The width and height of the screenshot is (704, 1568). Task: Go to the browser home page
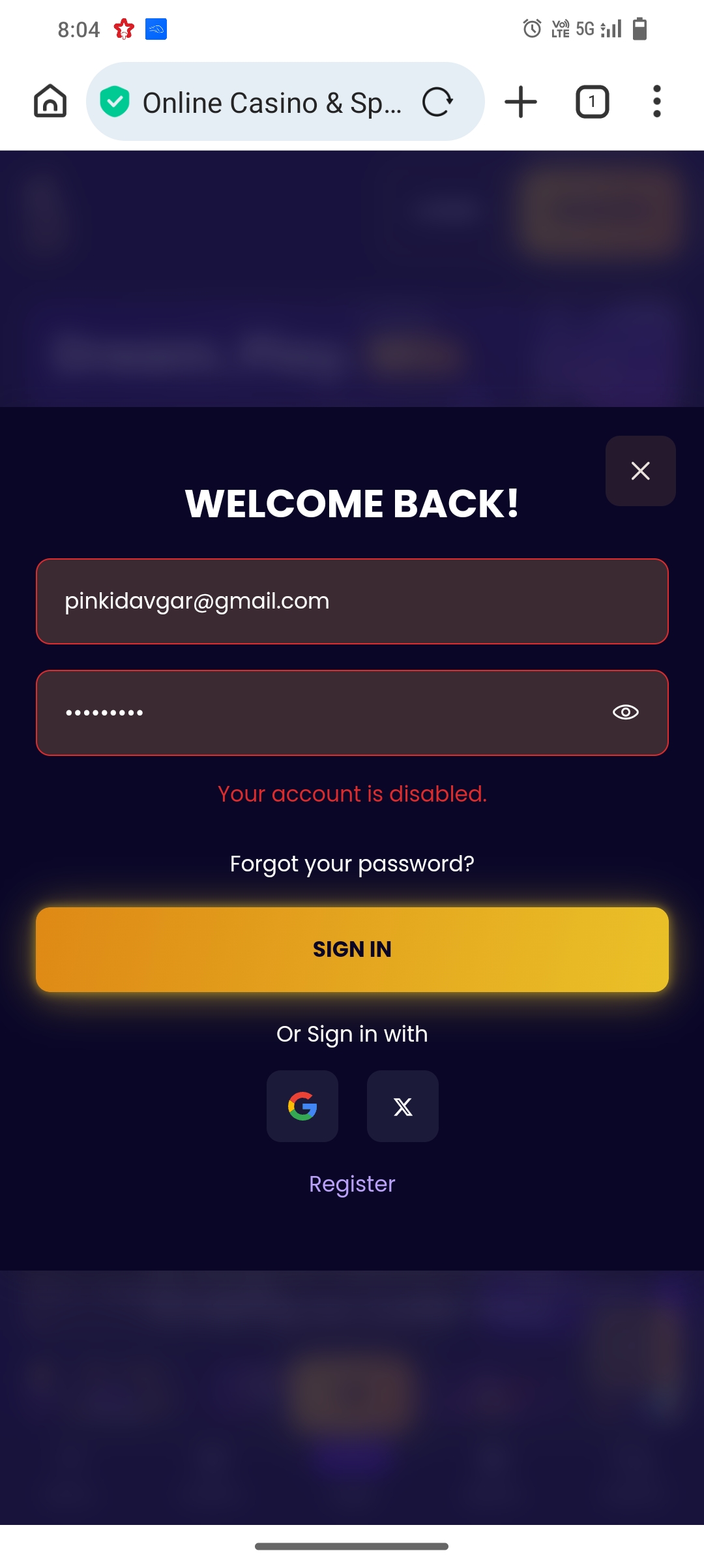point(50,101)
